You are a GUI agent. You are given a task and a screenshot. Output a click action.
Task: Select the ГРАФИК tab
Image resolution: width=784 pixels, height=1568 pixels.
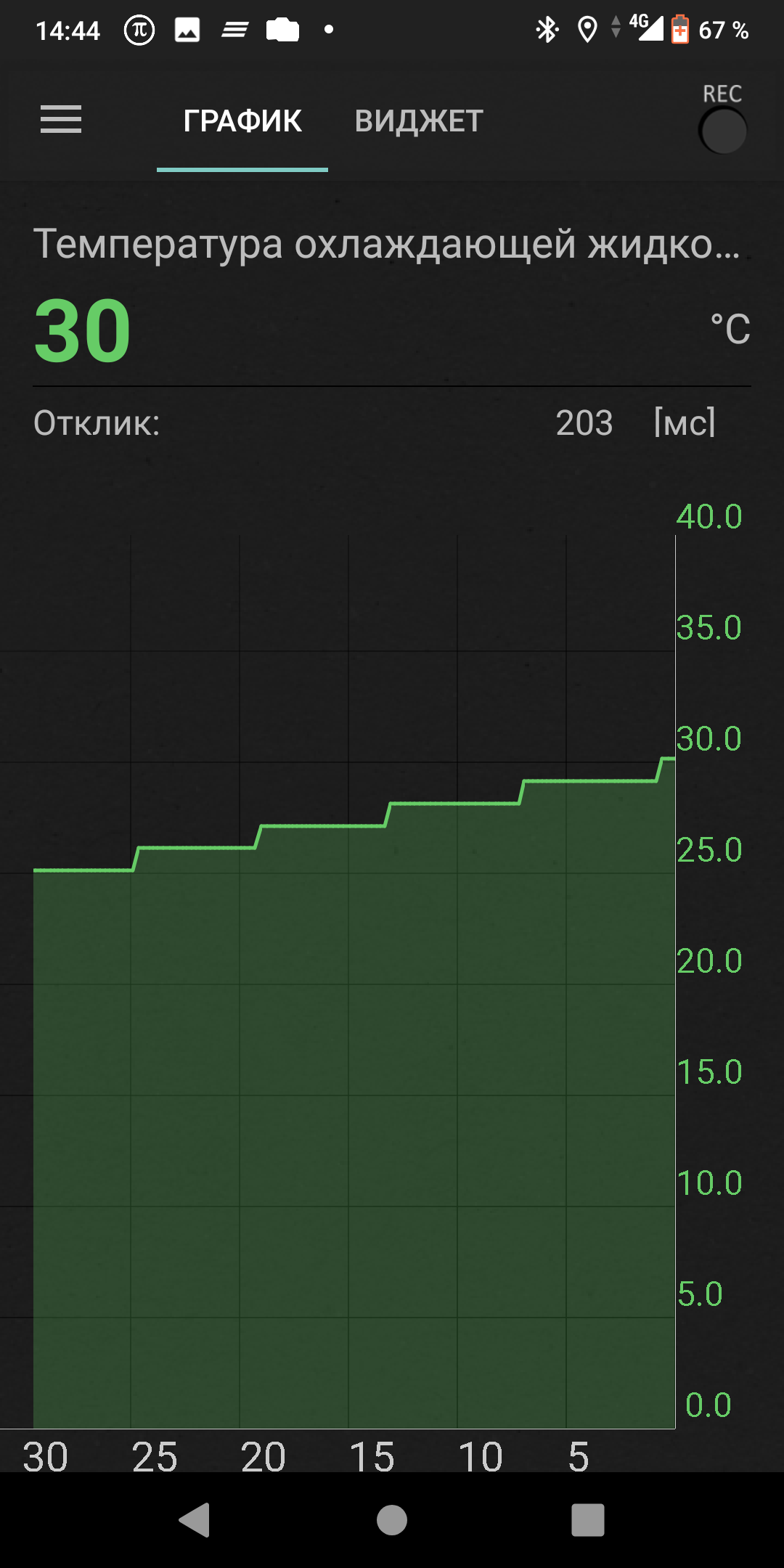coord(242,121)
